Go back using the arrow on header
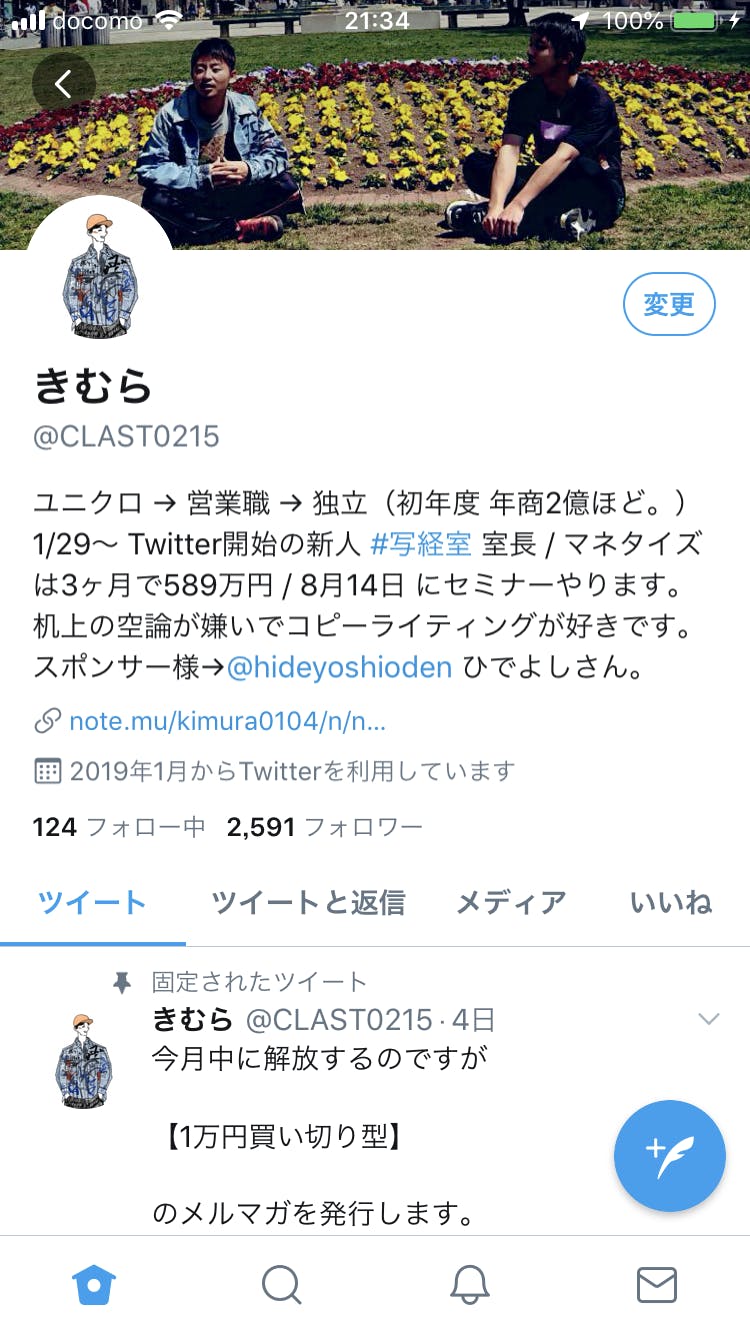The image size is (750, 1334). pyautogui.click(x=63, y=83)
